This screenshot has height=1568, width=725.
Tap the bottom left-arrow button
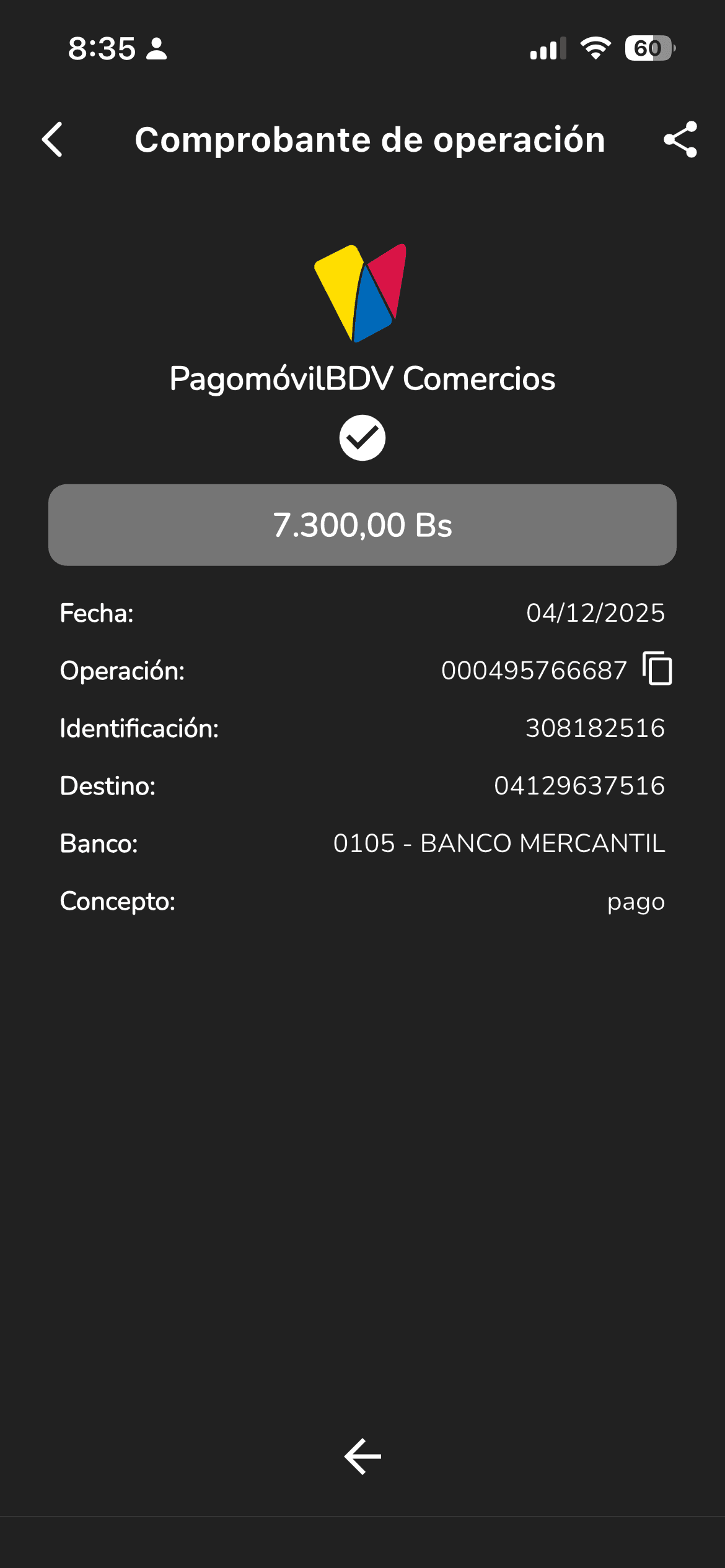coord(362,1457)
